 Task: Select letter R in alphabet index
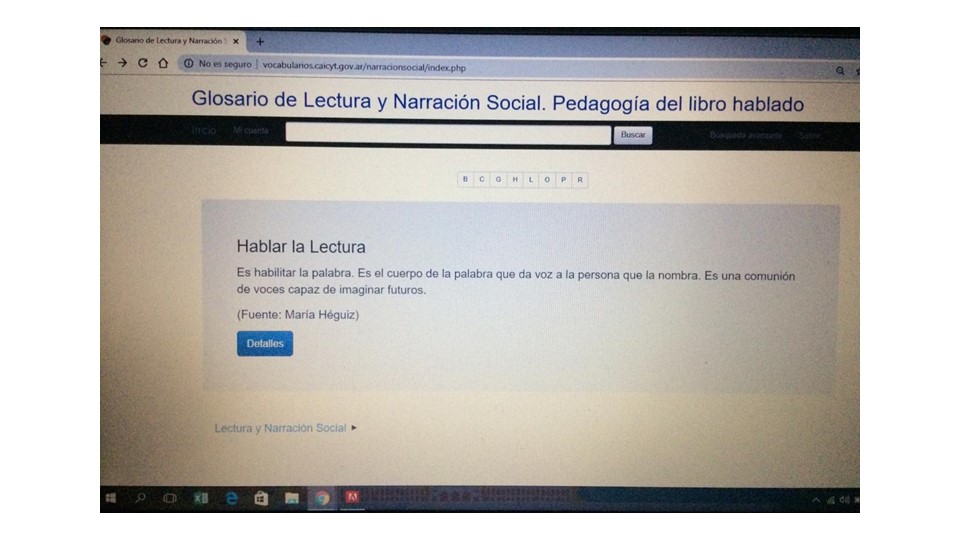point(580,180)
